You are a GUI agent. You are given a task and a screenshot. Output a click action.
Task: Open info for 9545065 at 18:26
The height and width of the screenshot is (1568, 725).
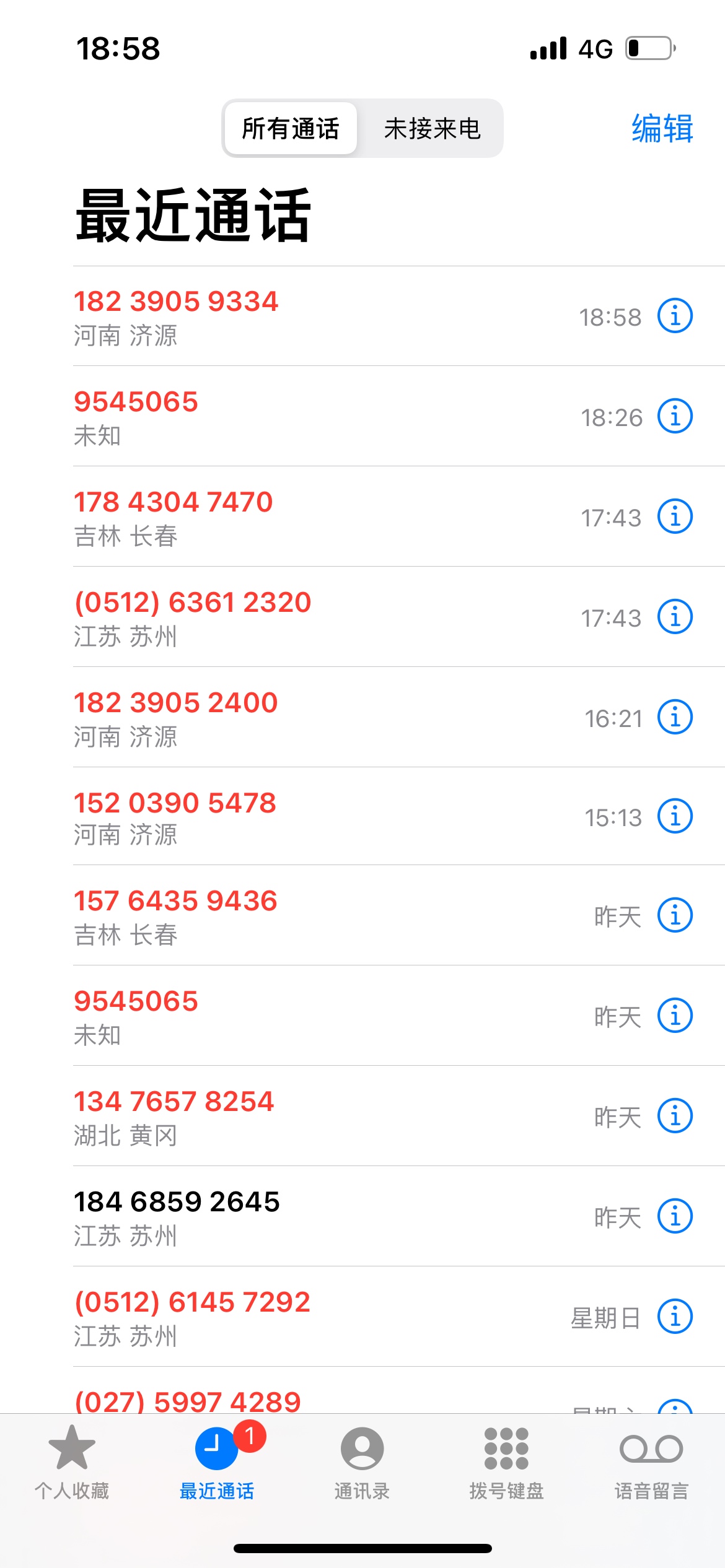tap(675, 416)
